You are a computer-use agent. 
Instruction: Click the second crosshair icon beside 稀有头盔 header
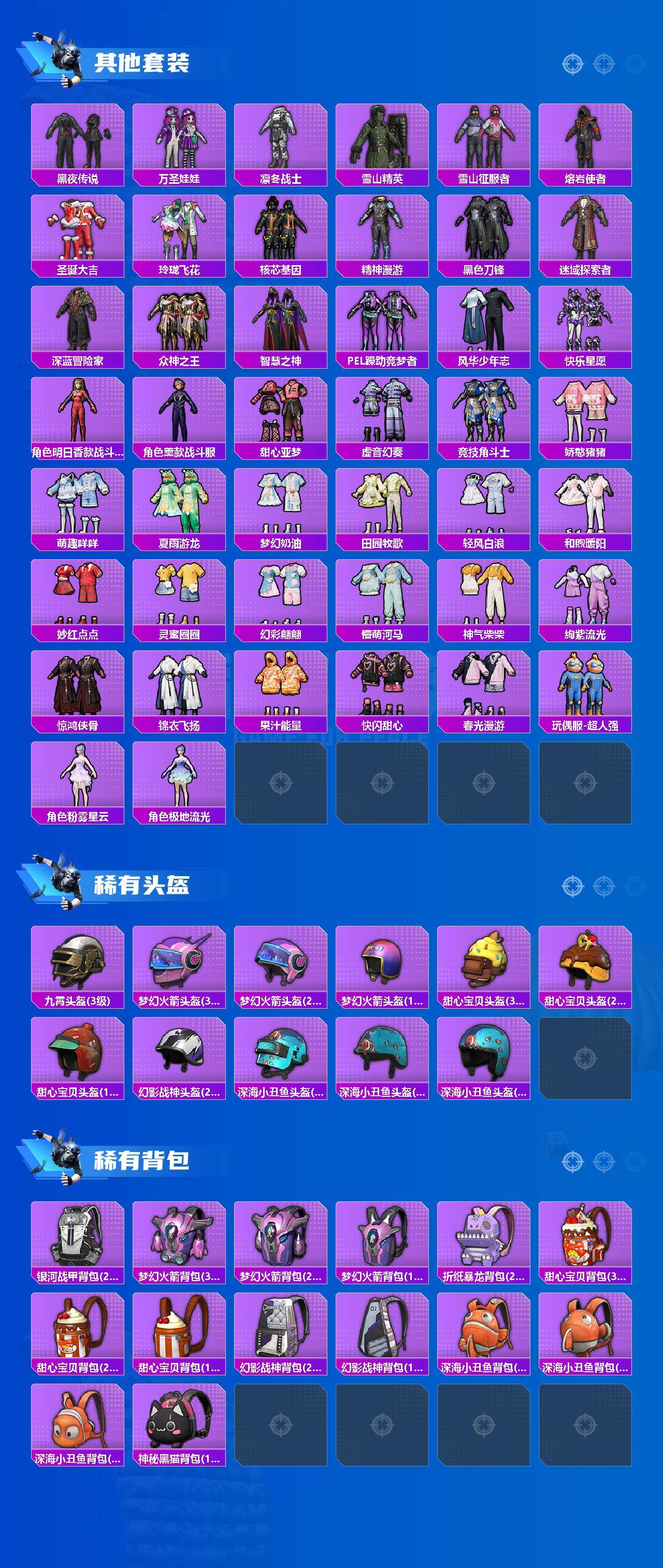[603, 885]
